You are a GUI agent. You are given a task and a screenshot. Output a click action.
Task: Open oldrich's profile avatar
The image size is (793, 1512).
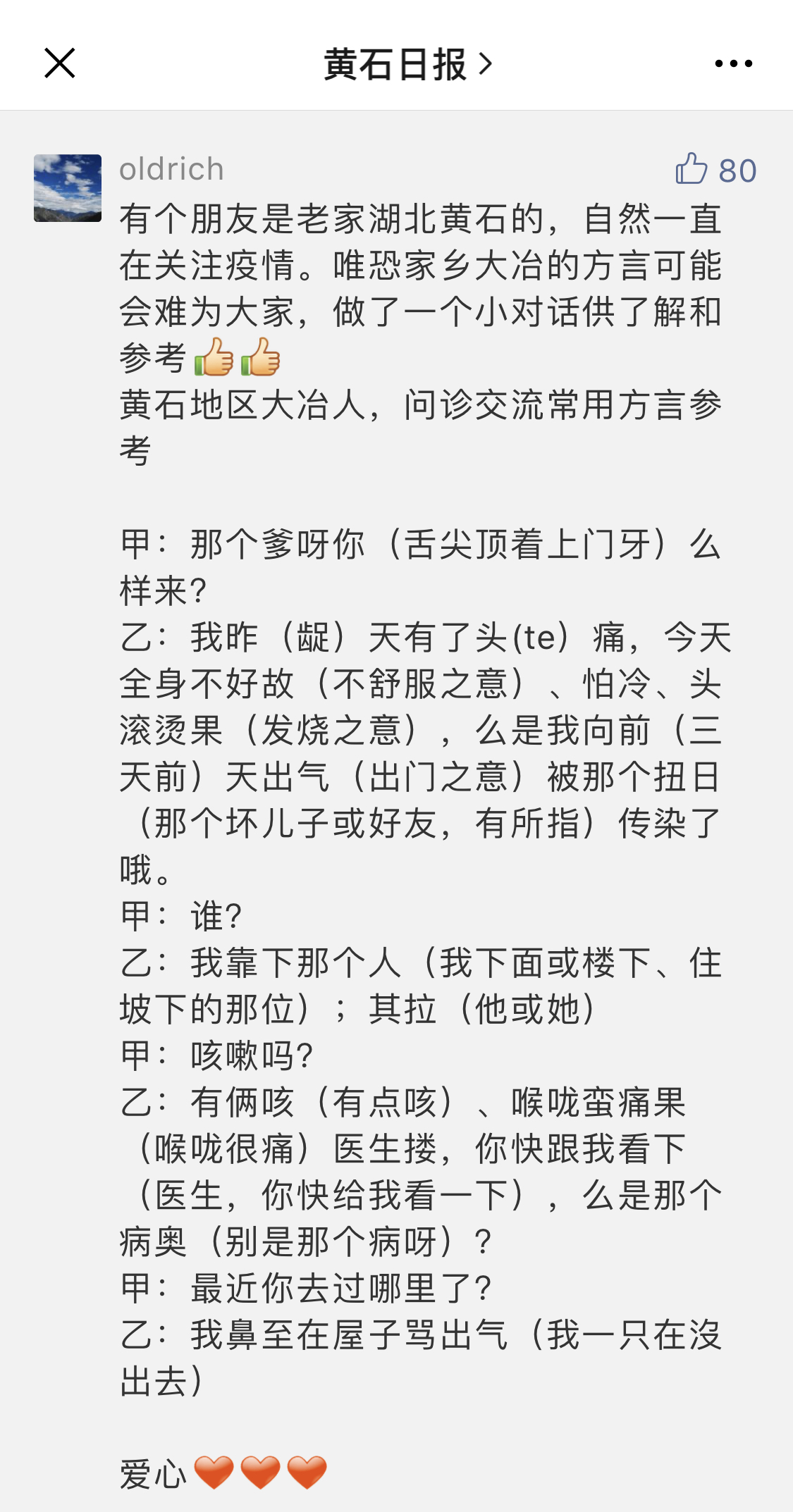tap(68, 188)
